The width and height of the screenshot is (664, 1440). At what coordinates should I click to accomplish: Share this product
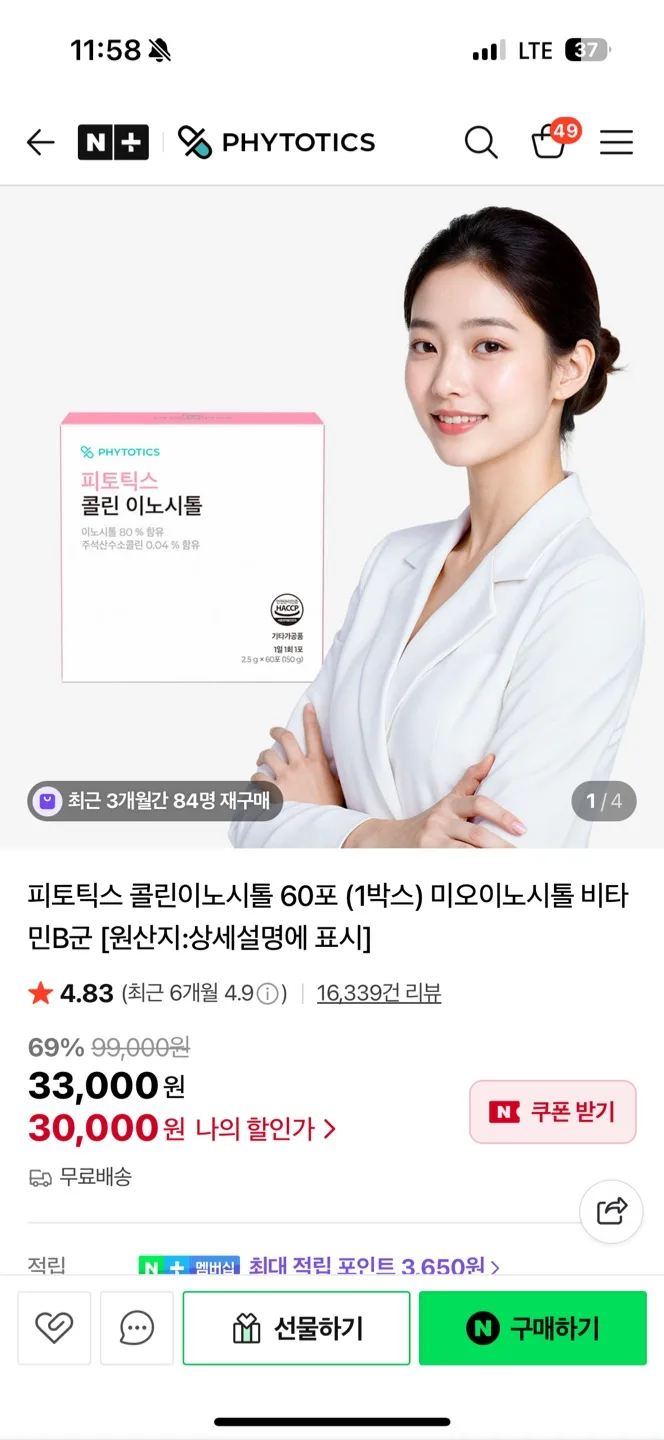[611, 1211]
